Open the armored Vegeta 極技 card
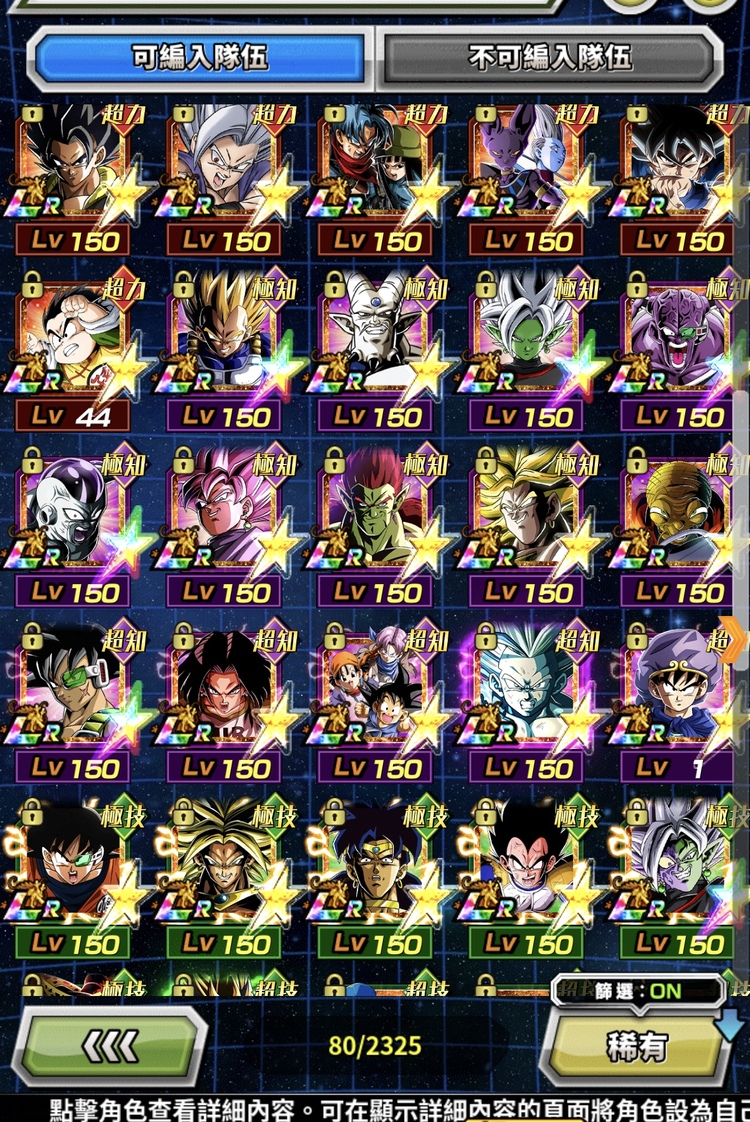Viewport: 750px width, 1122px height. [x=527, y=872]
